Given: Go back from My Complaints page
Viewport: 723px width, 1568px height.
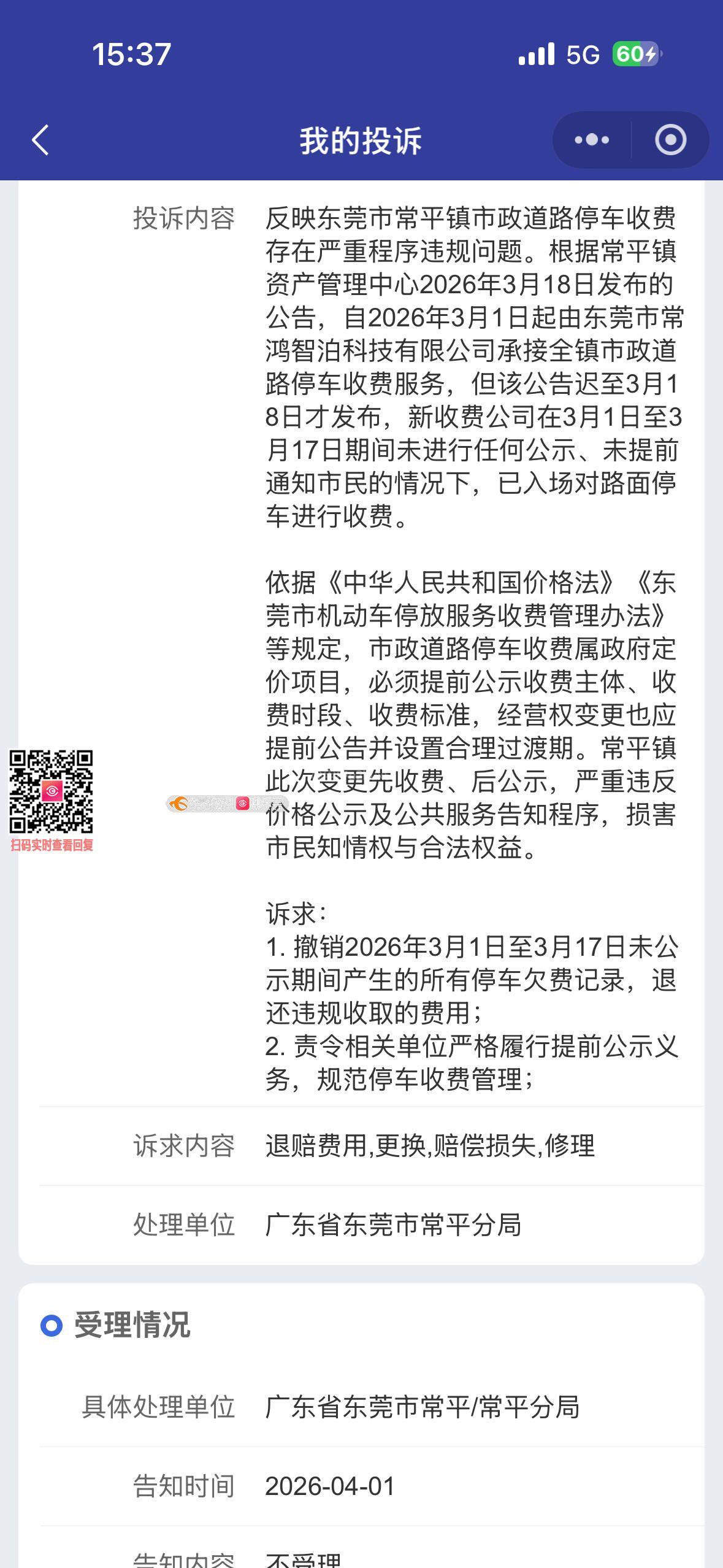Looking at the screenshot, I should (x=40, y=140).
